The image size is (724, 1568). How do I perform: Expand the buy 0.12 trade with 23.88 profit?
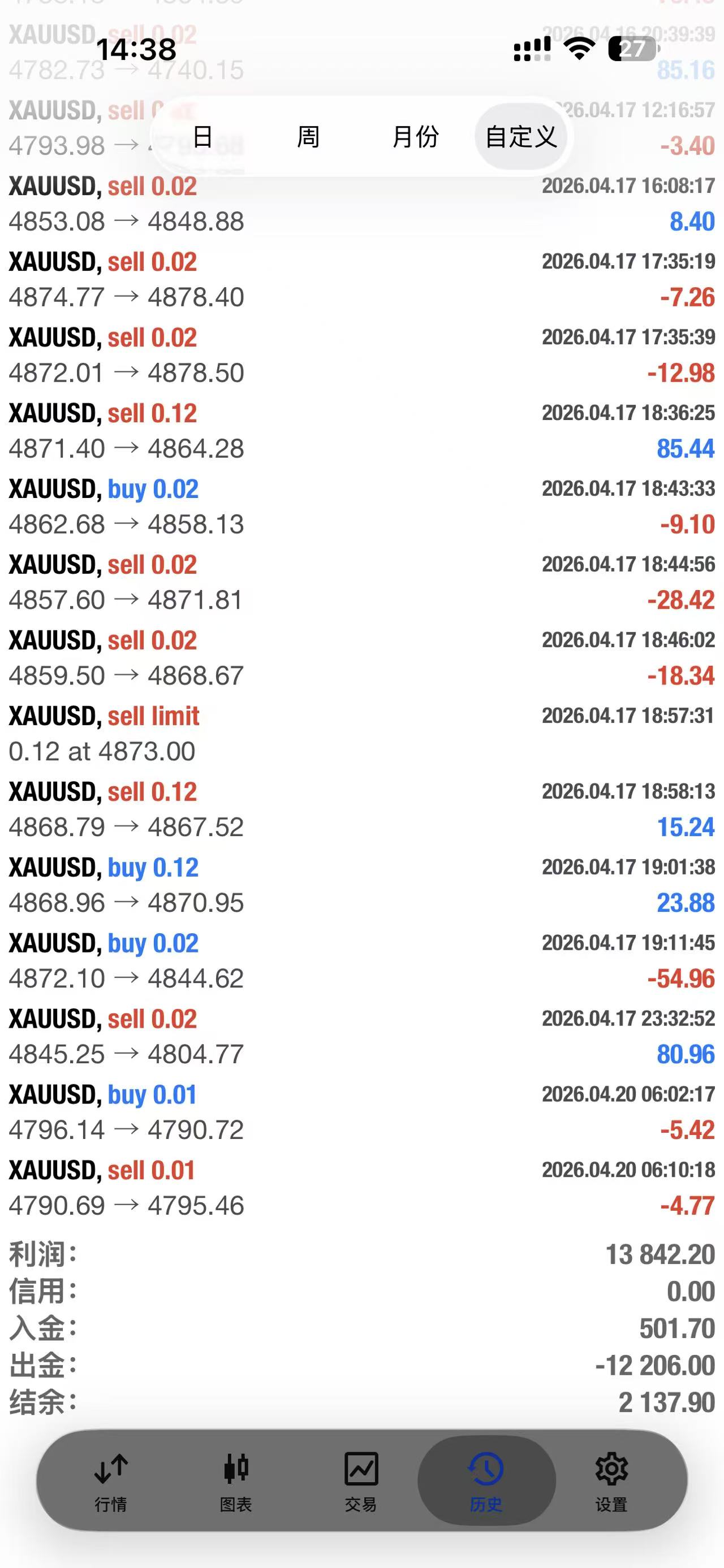point(361,885)
